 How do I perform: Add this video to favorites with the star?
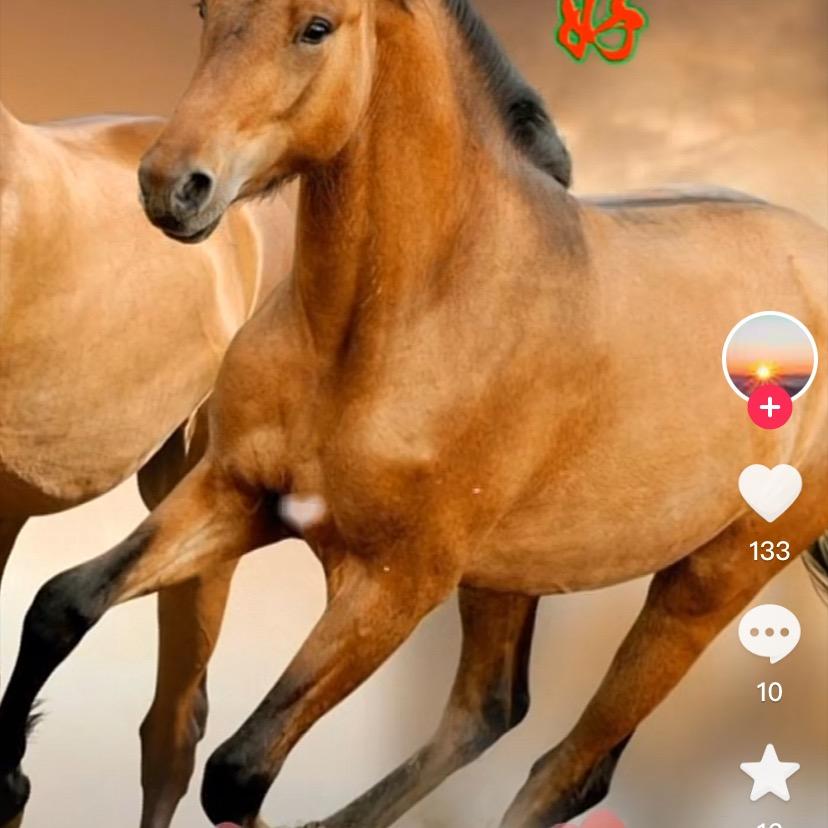tap(769, 773)
